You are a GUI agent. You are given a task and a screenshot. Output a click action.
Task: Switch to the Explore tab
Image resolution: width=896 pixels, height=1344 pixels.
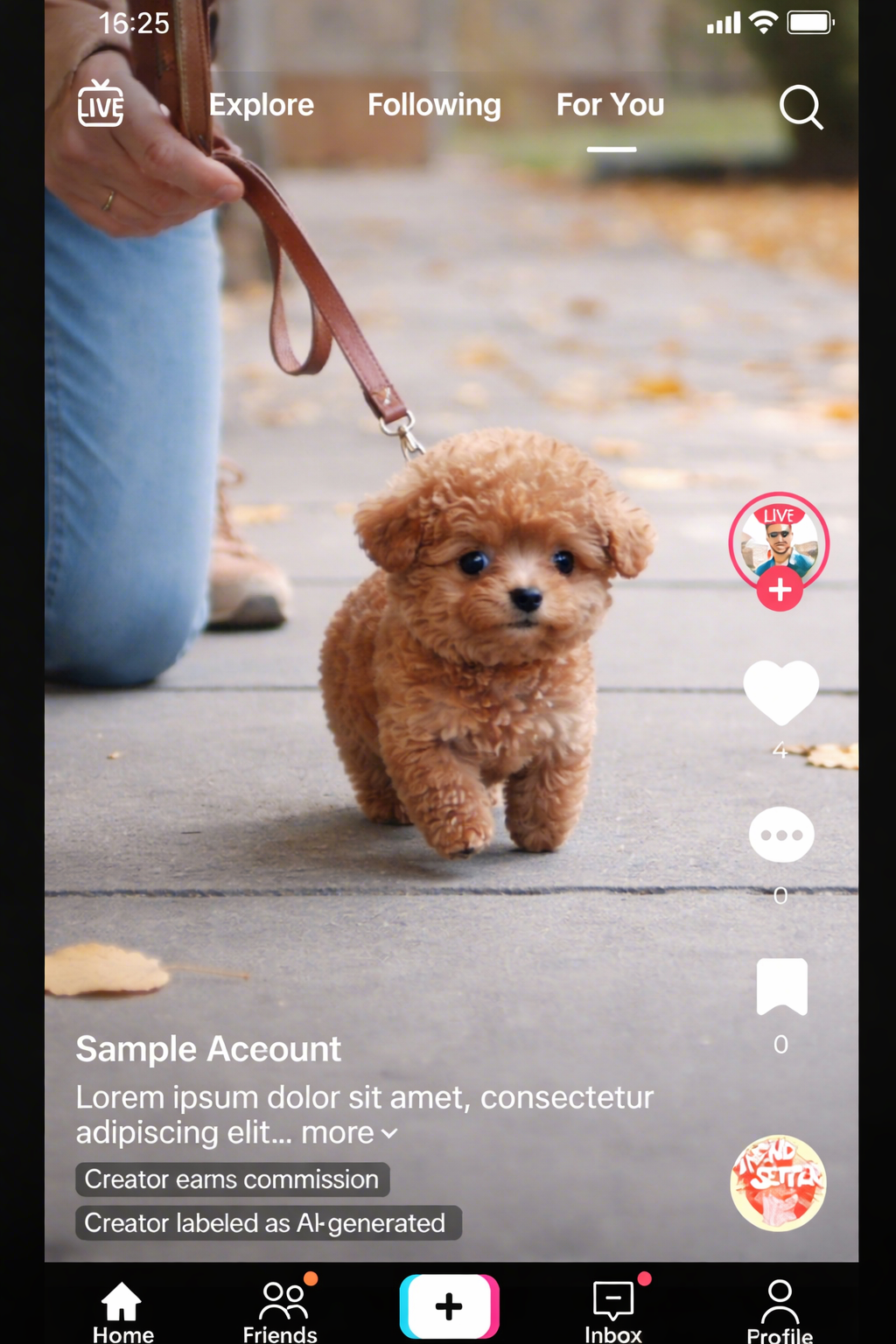(x=261, y=105)
